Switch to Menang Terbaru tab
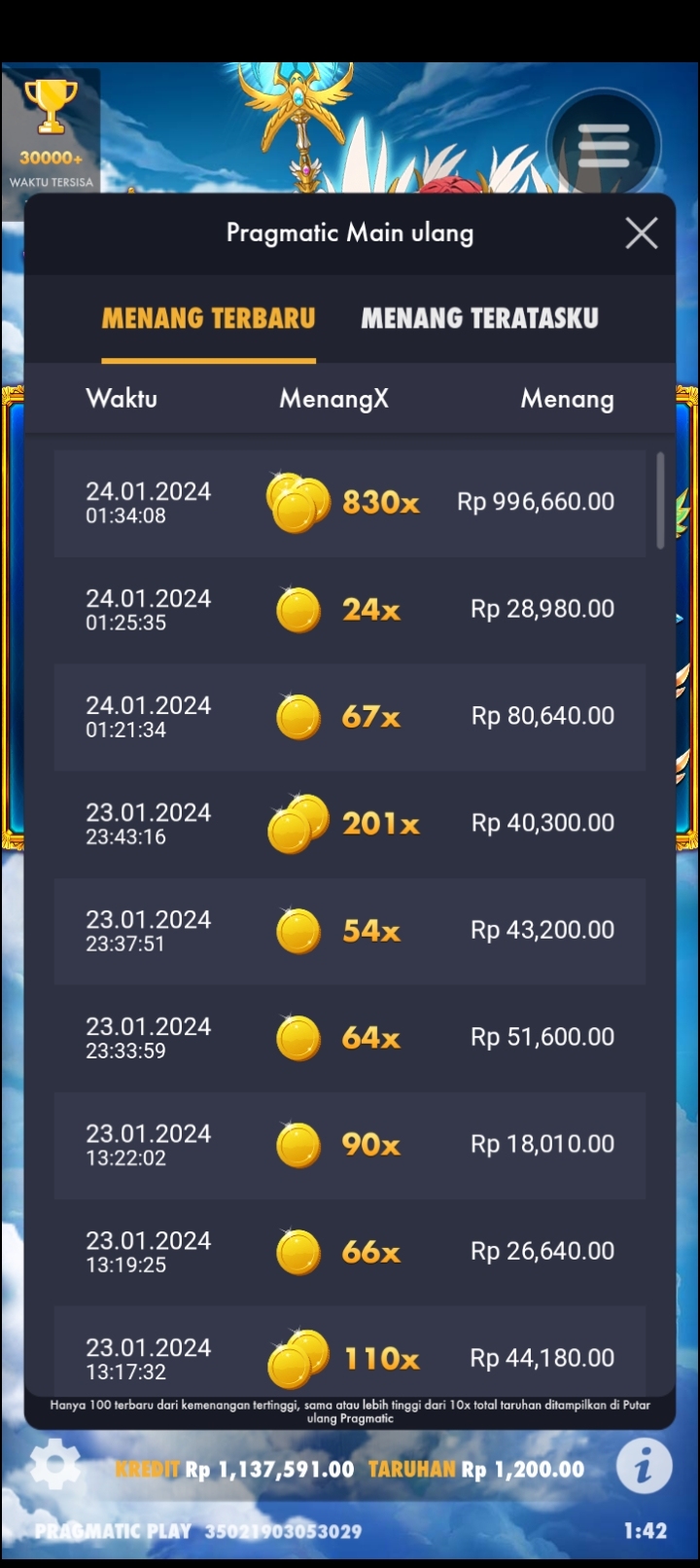The height and width of the screenshot is (1568, 700). pyautogui.click(x=208, y=319)
